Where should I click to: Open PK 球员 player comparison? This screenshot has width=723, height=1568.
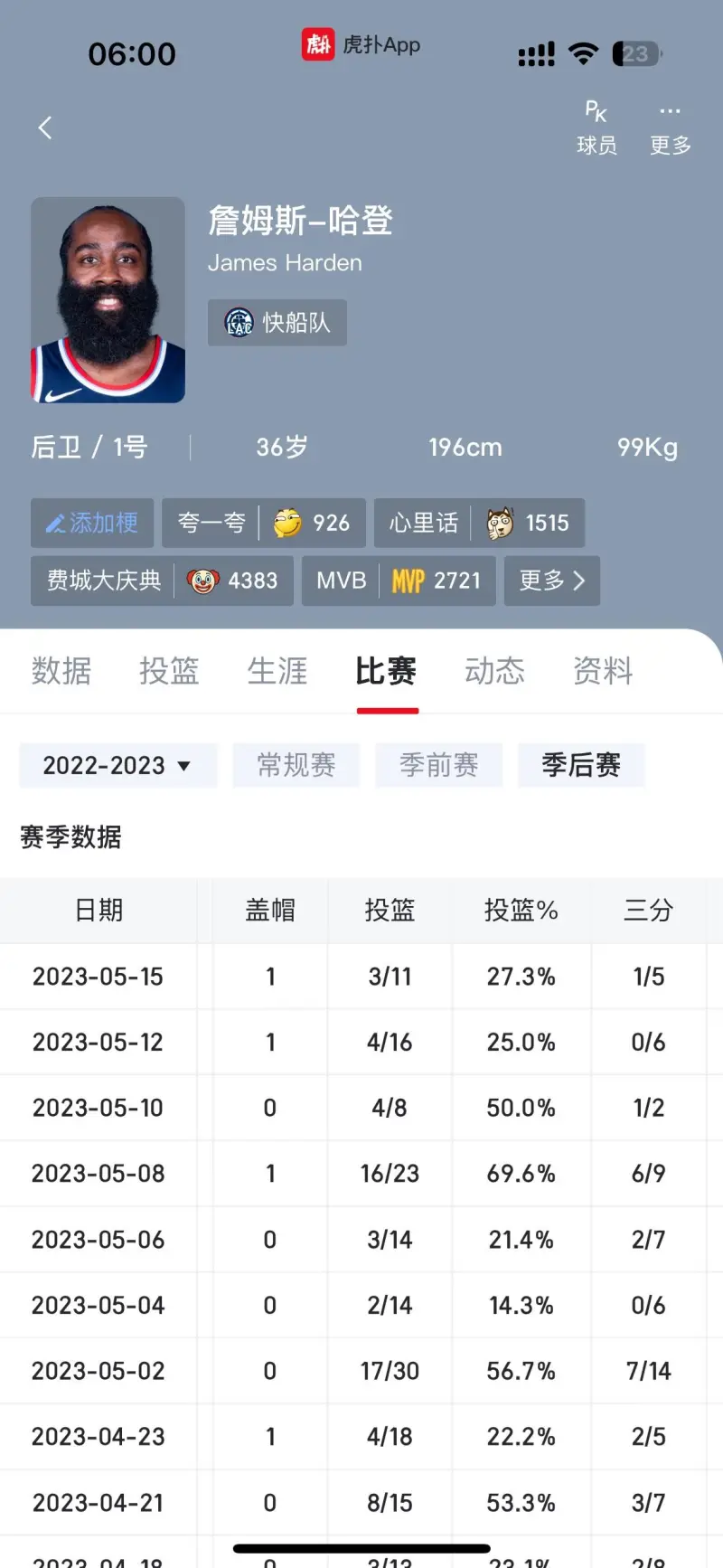pyautogui.click(x=596, y=128)
